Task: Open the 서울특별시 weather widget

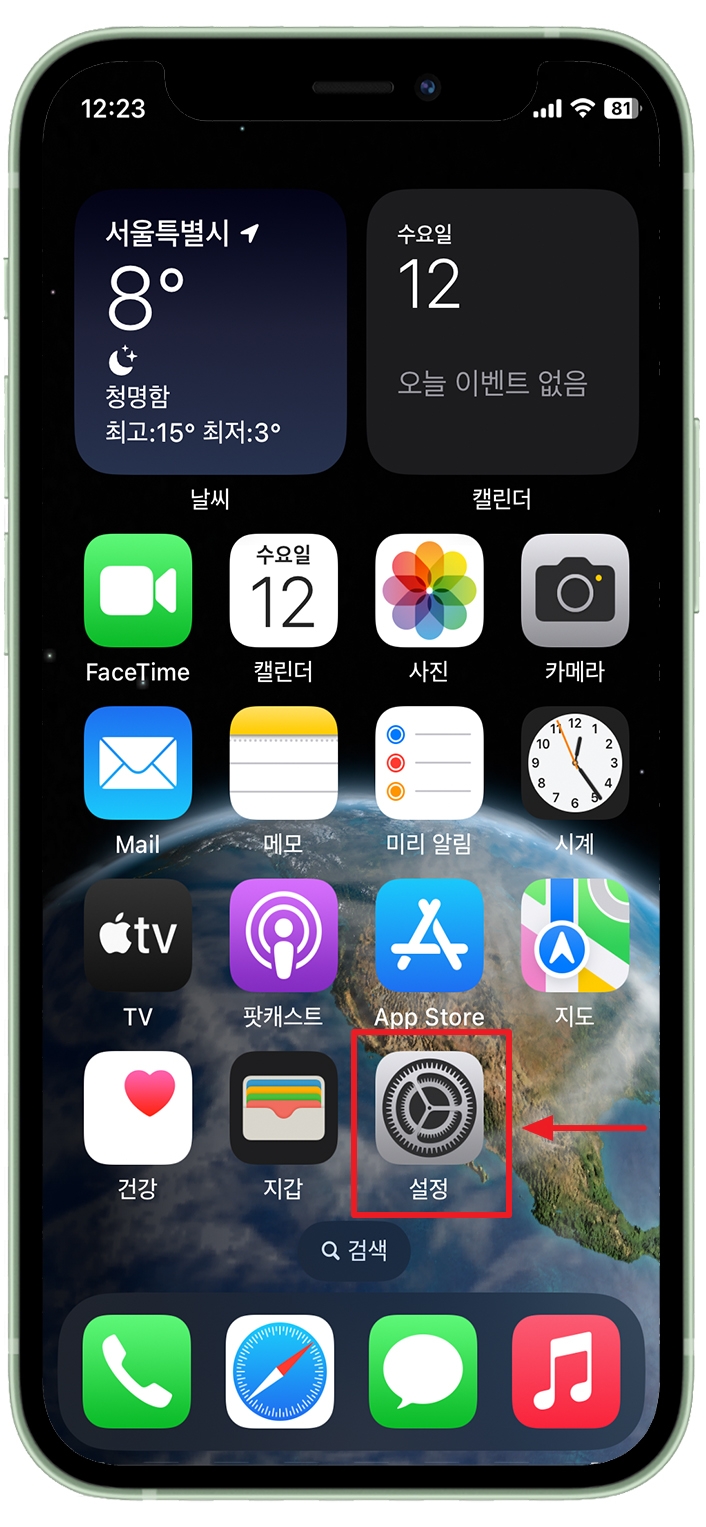Action: click(211, 332)
